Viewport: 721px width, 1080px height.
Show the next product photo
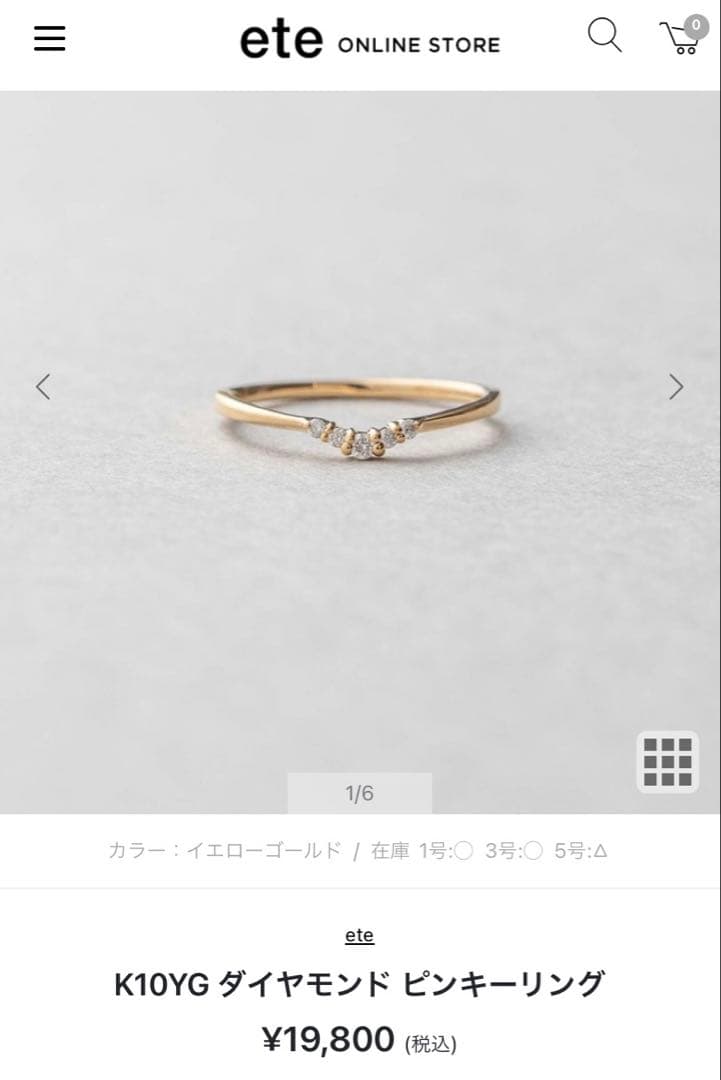(676, 386)
